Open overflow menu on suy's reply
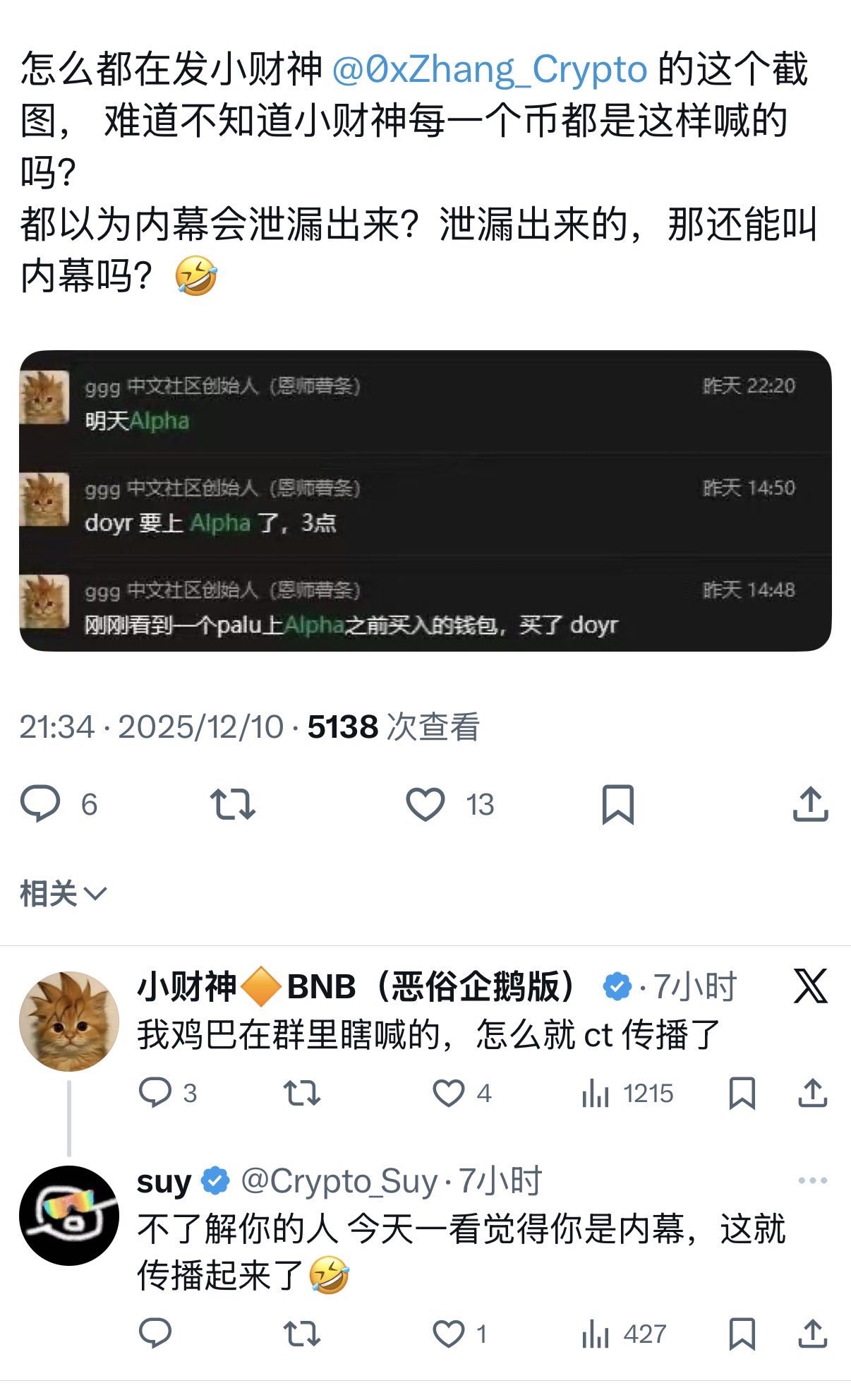Screen dimensions: 851x1400 click(812, 1180)
